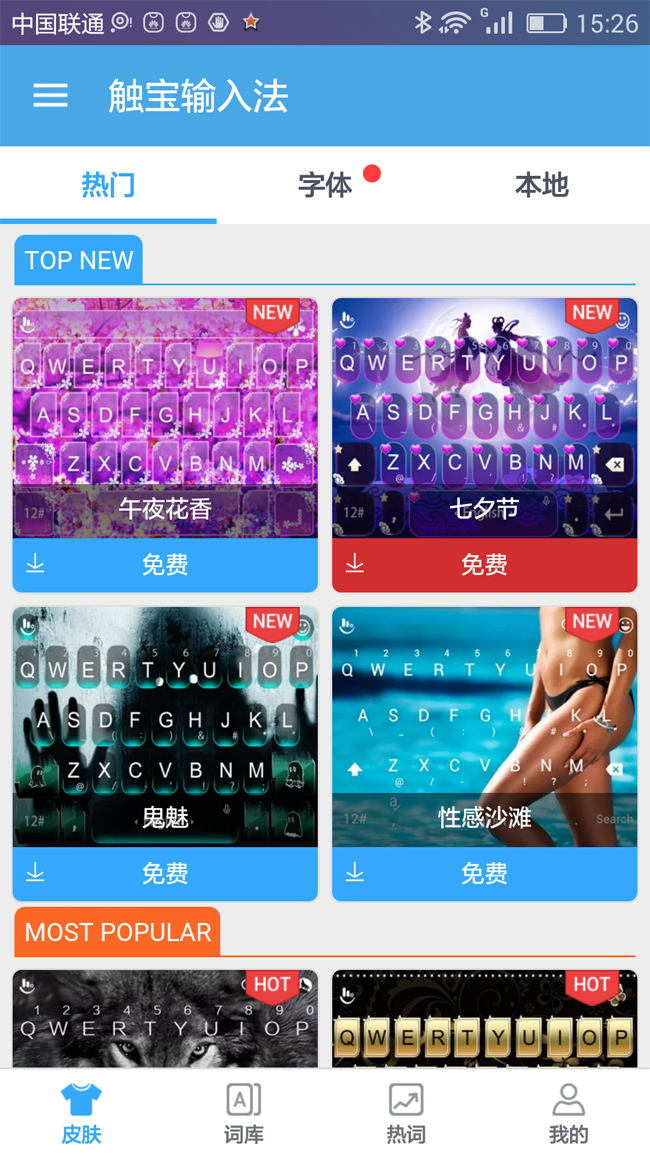The height and width of the screenshot is (1156, 650).
Task: Open the 七夕节 keyboard theme
Action: pos(484,418)
